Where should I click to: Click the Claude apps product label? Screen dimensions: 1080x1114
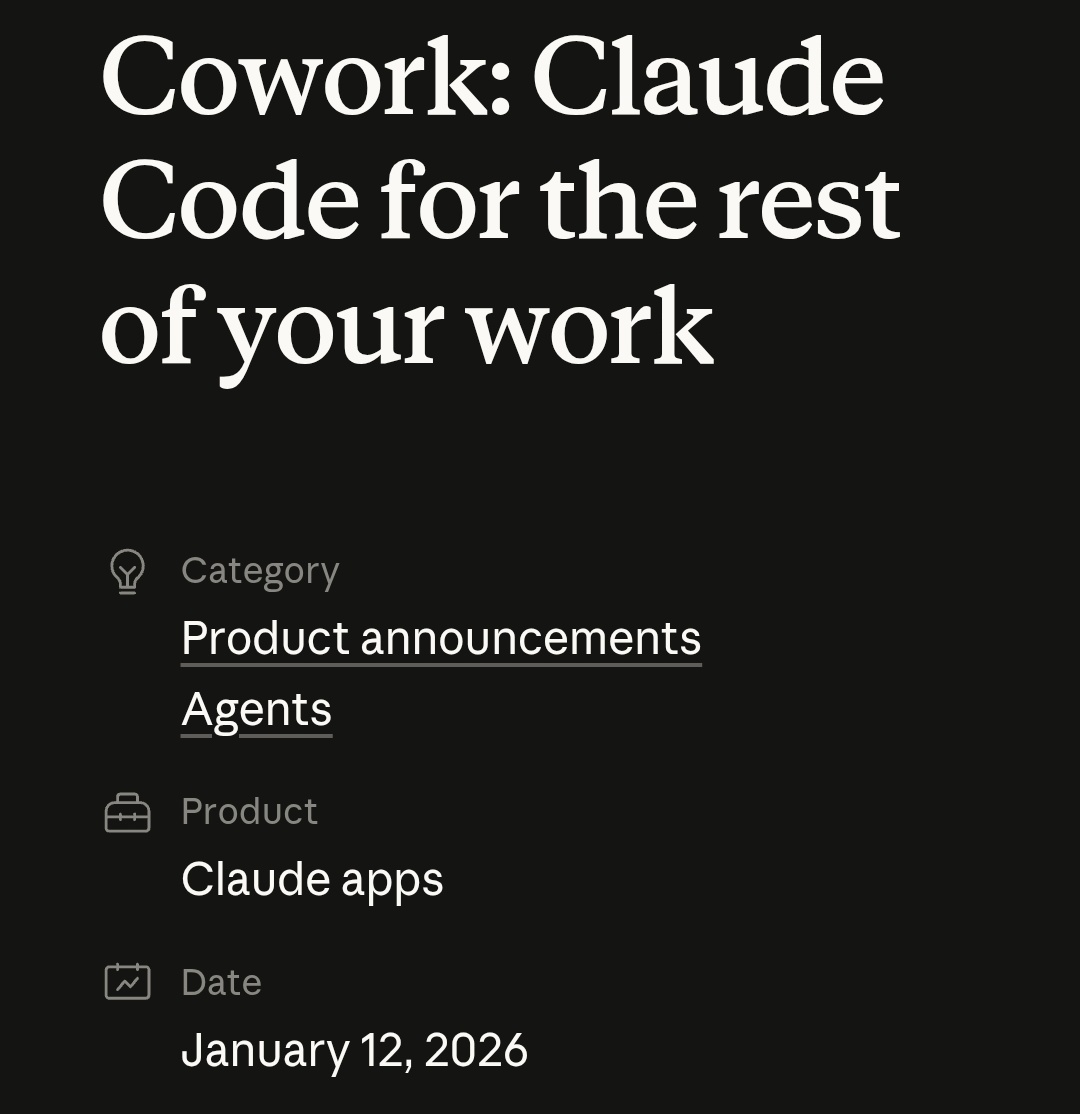coord(313,879)
